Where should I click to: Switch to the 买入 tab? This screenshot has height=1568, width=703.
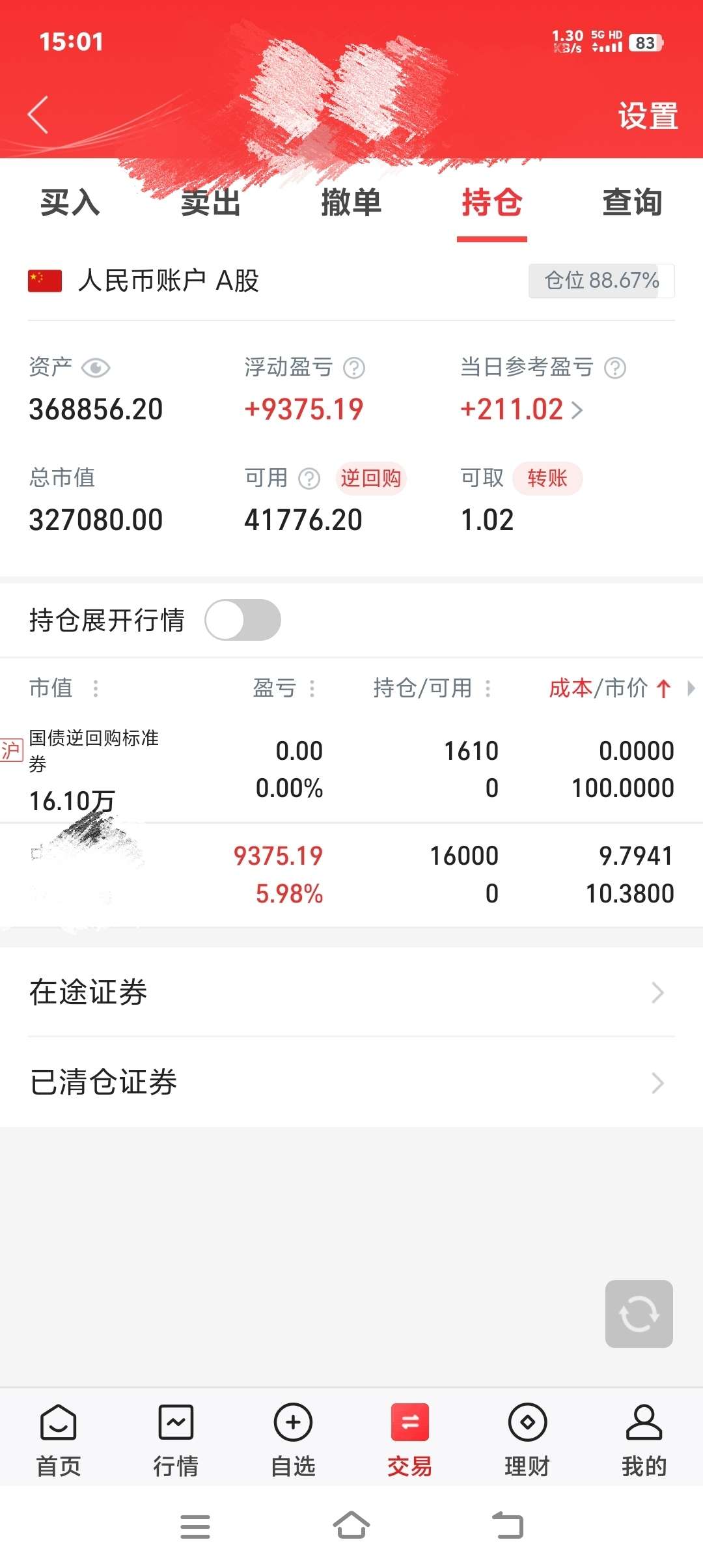point(70,203)
